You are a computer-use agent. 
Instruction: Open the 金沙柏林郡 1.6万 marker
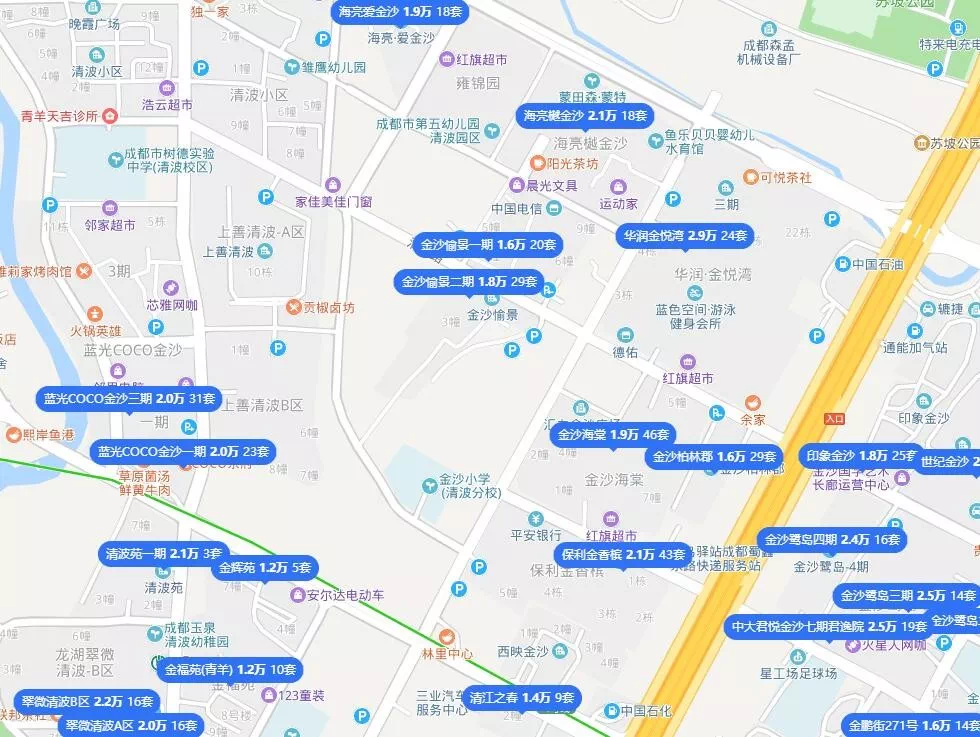pyautogui.click(x=714, y=457)
